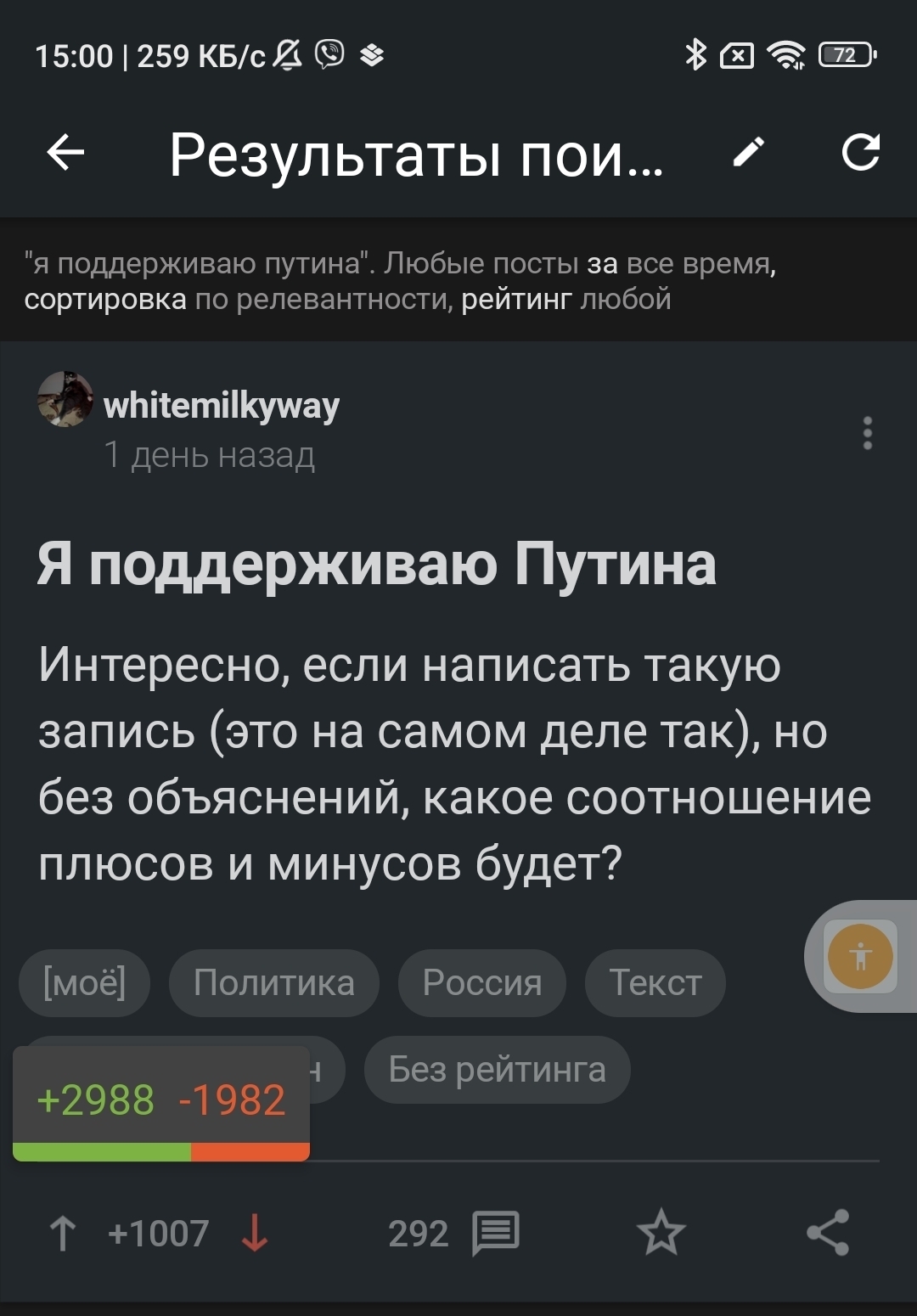Go back from search results

[x=65, y=154]
